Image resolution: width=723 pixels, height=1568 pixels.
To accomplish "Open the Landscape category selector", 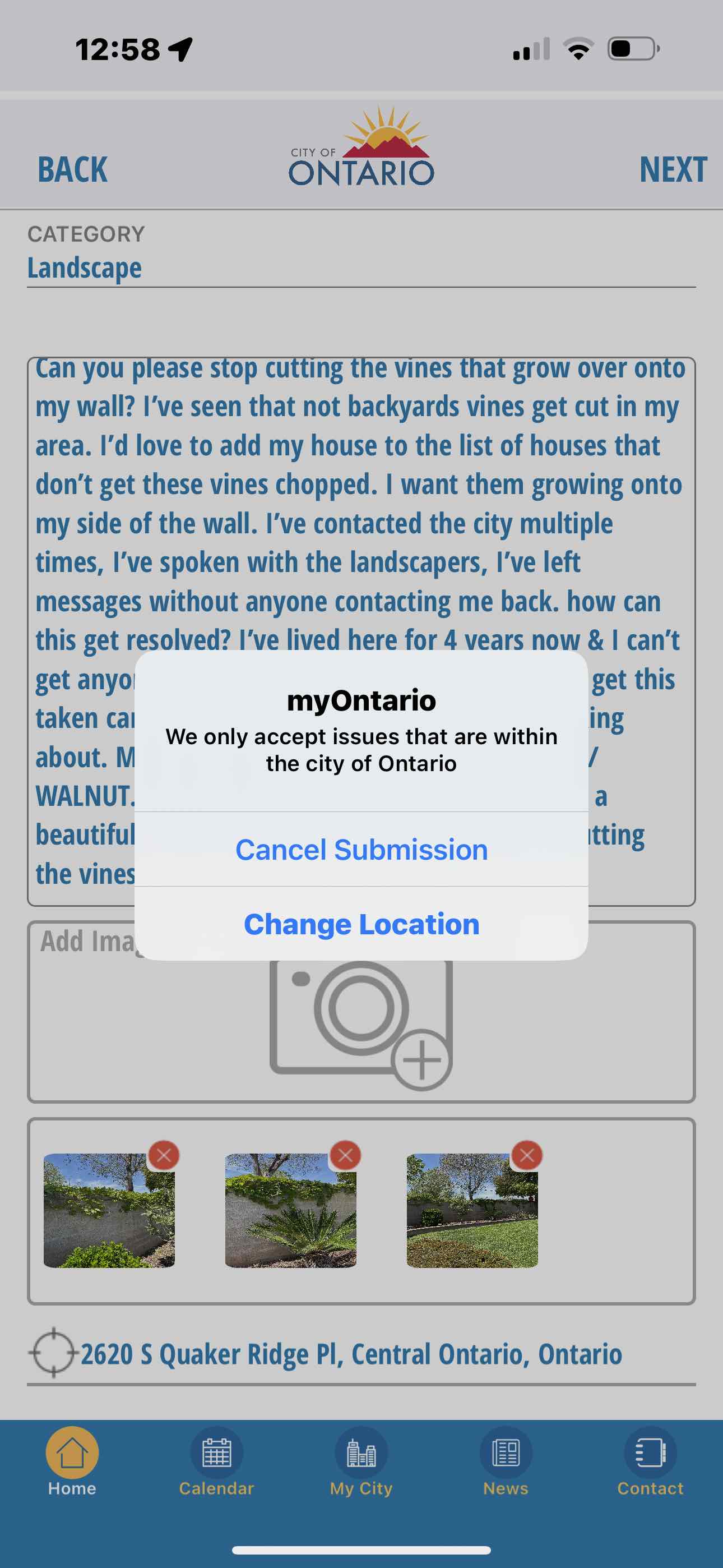I will [x=361, y=268].
